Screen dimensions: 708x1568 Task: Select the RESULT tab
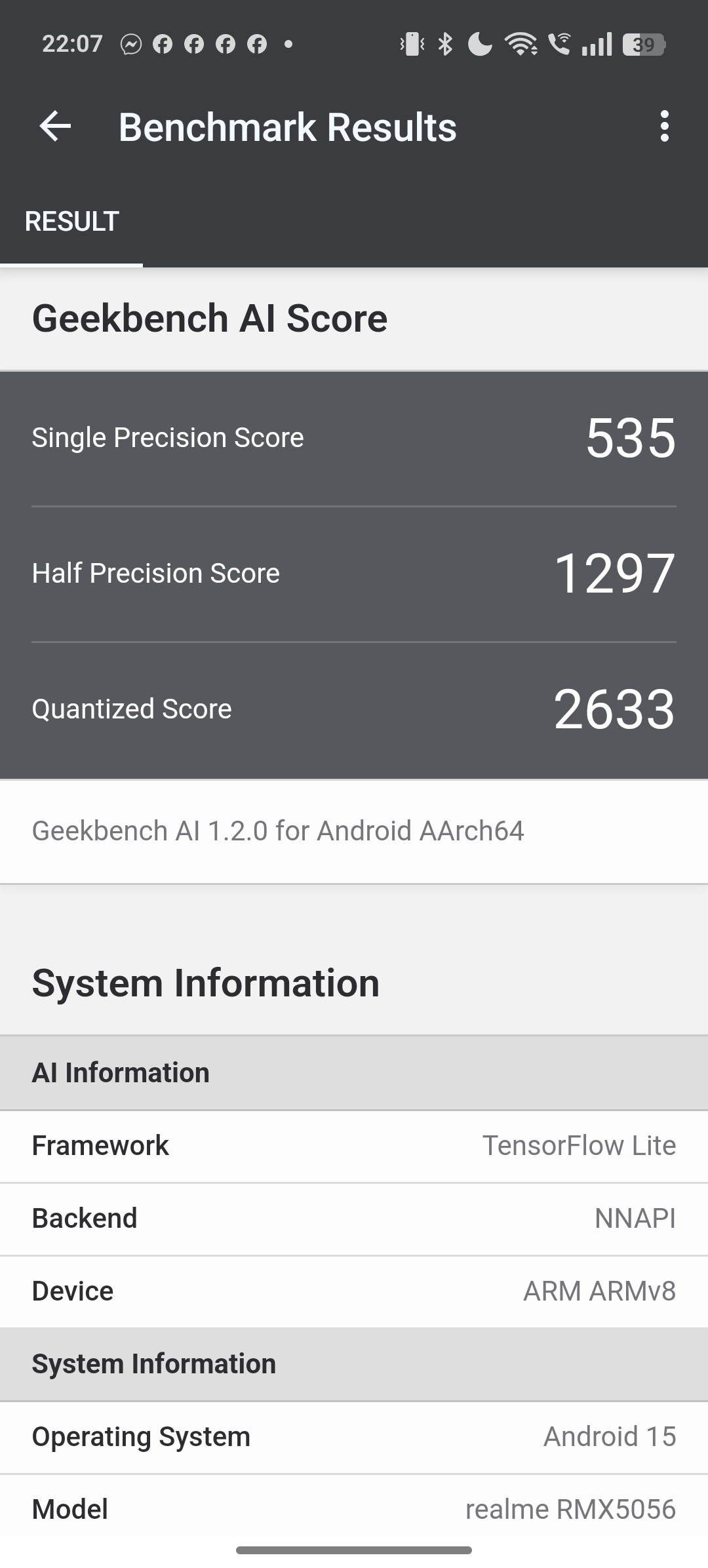tap(71, 222)
